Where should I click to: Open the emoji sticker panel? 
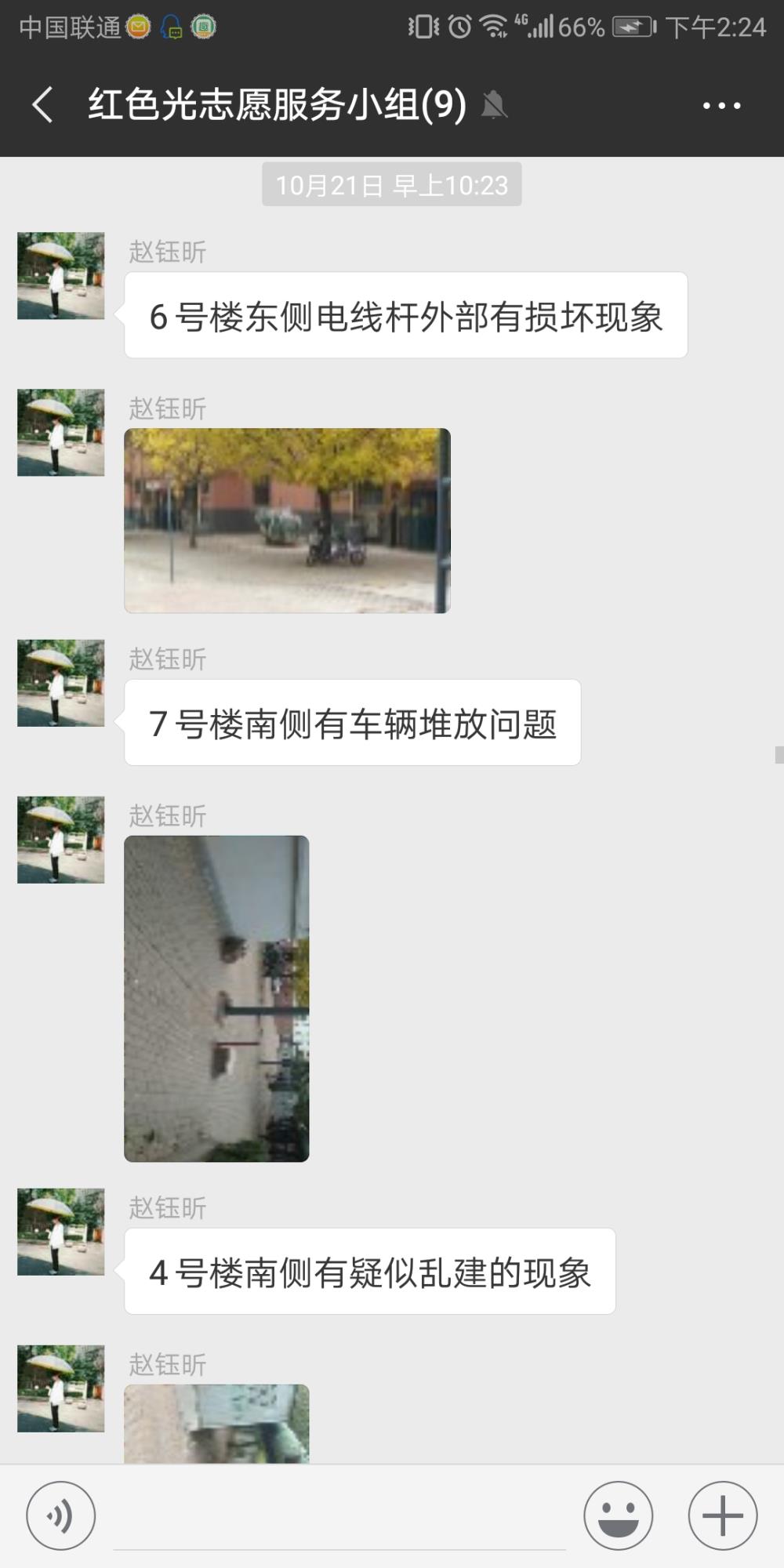pyautogui.click(x=618, y=1515)
